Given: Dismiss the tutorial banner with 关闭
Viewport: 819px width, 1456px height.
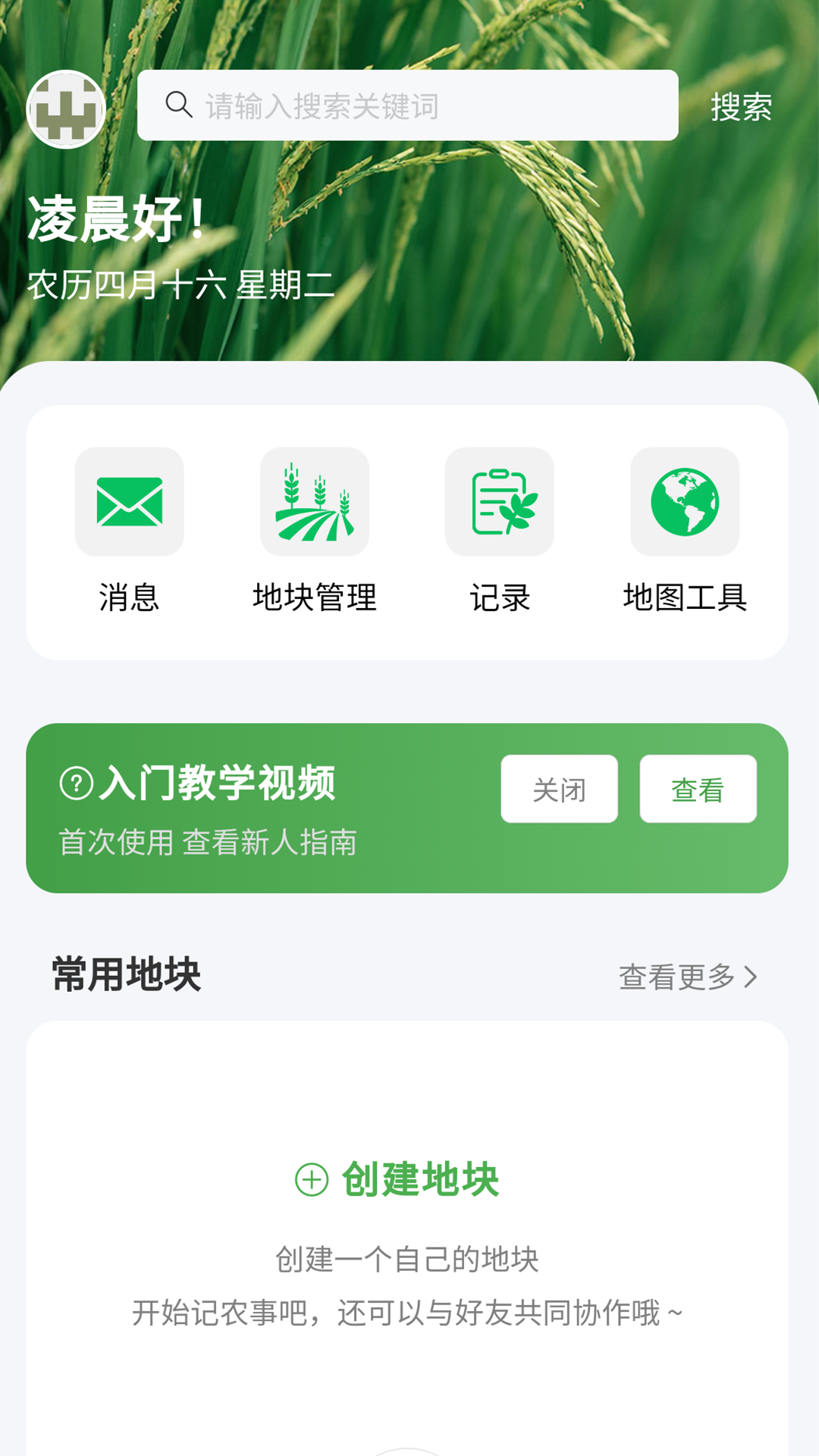Looking at the screenshot, I should (559, 789).
